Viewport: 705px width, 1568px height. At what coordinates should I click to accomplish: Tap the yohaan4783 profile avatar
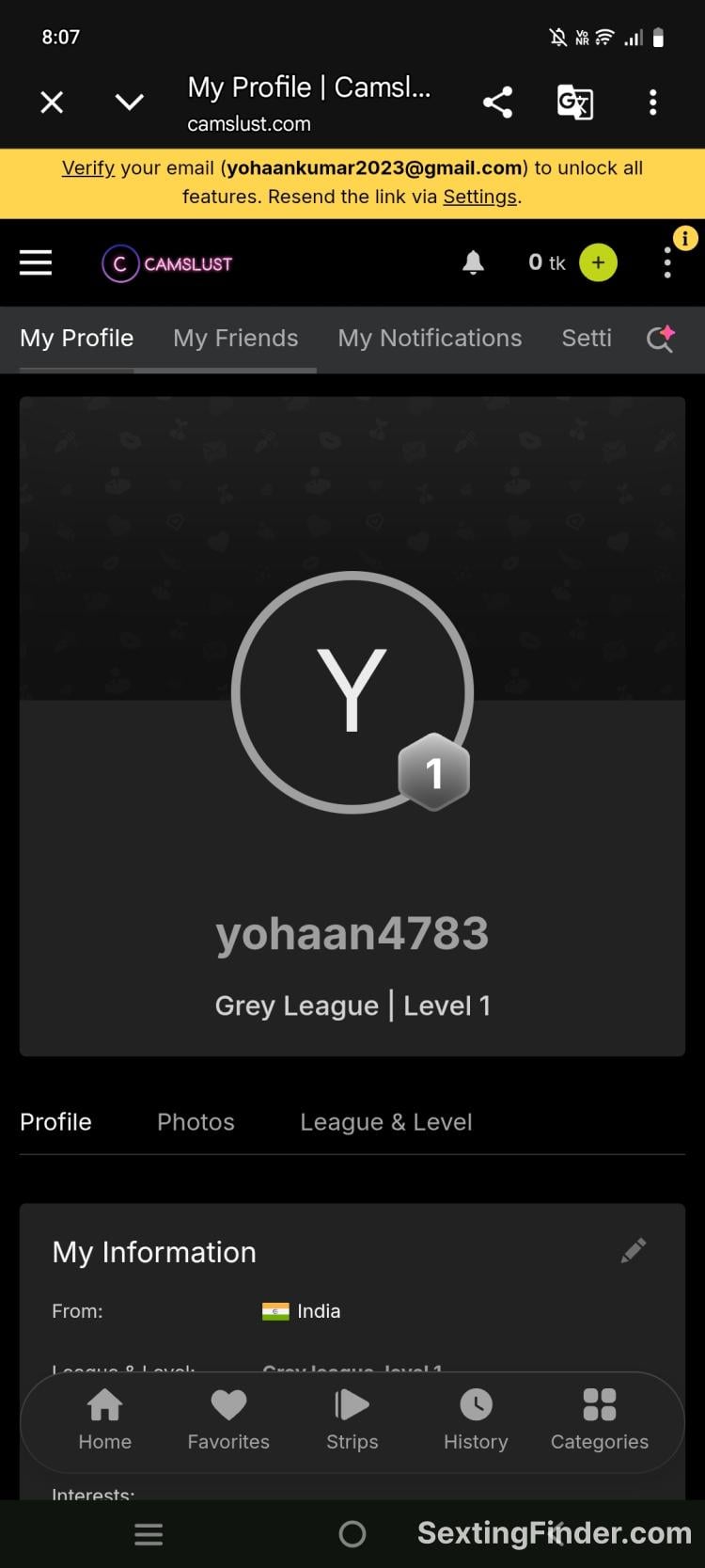pos(352,692)
